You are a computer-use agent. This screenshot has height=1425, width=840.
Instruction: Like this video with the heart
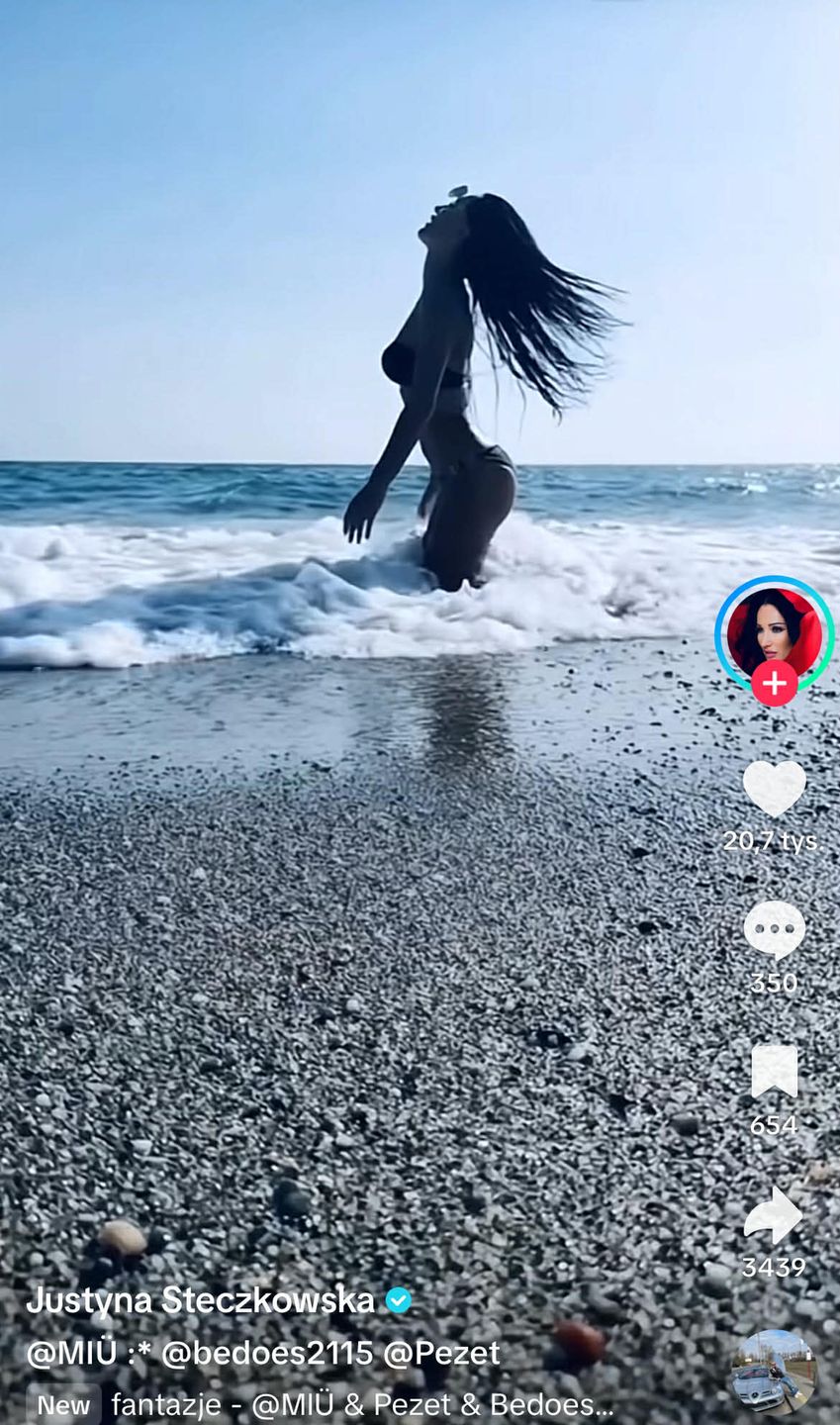click(x=774, y=789)
